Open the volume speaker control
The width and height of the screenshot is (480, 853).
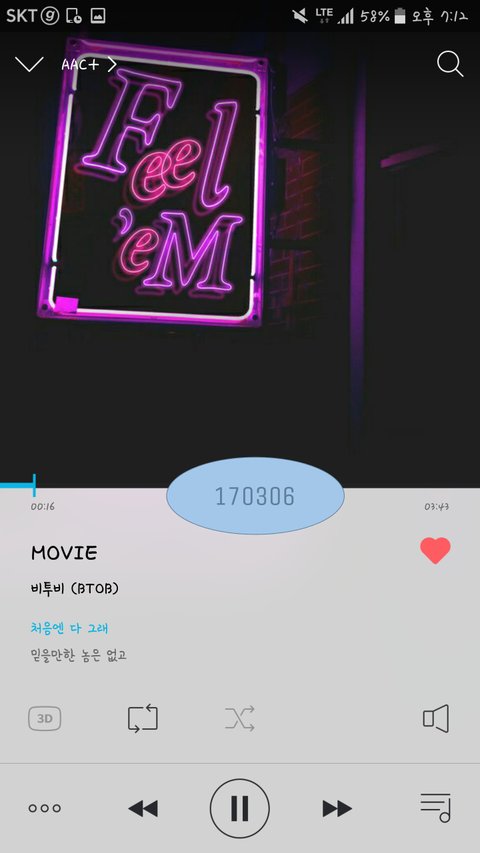click(436, 719)
